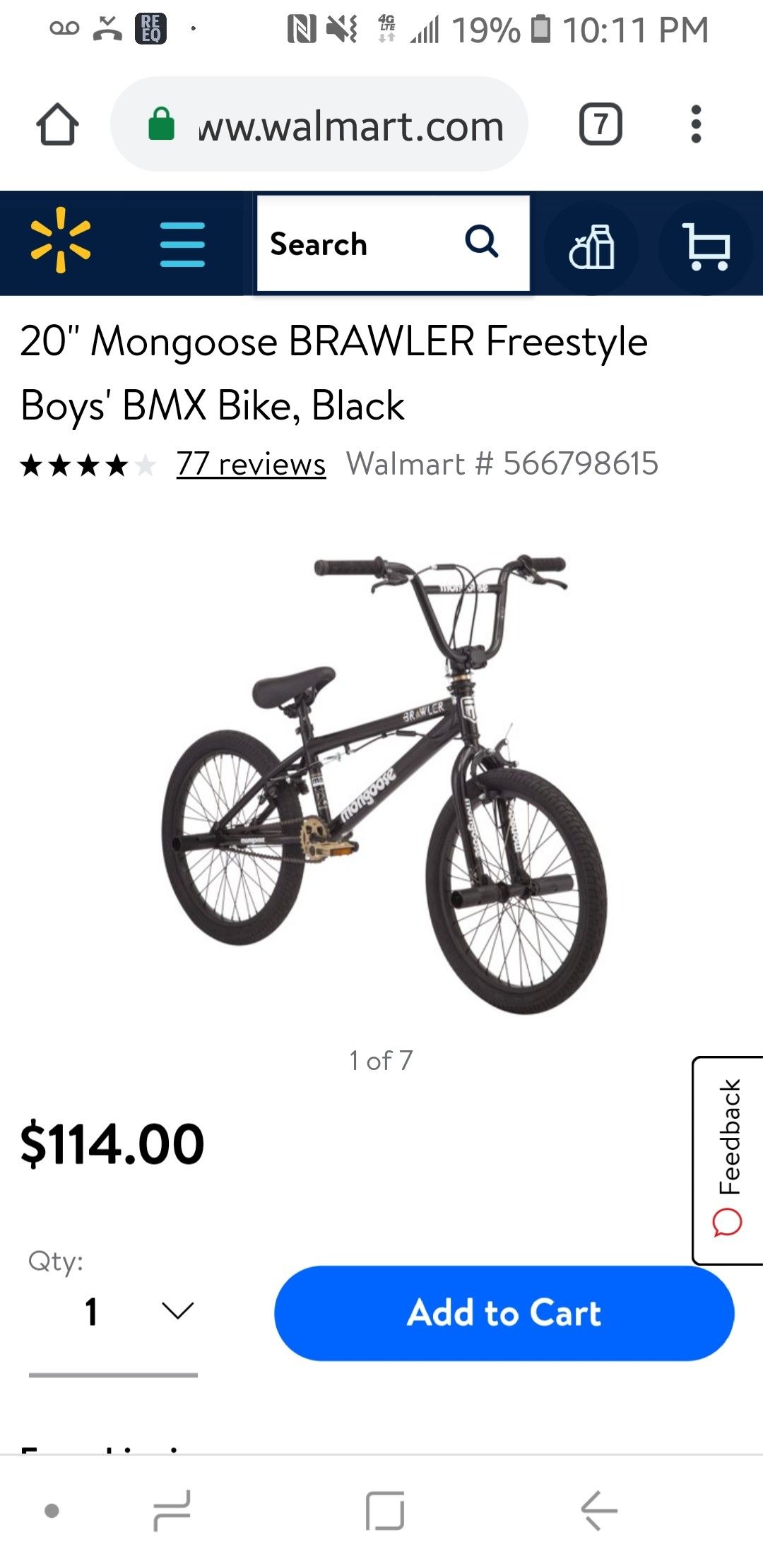The image size is (763, 1568).
Task: Read the 77 reviews
Action: 251,465
